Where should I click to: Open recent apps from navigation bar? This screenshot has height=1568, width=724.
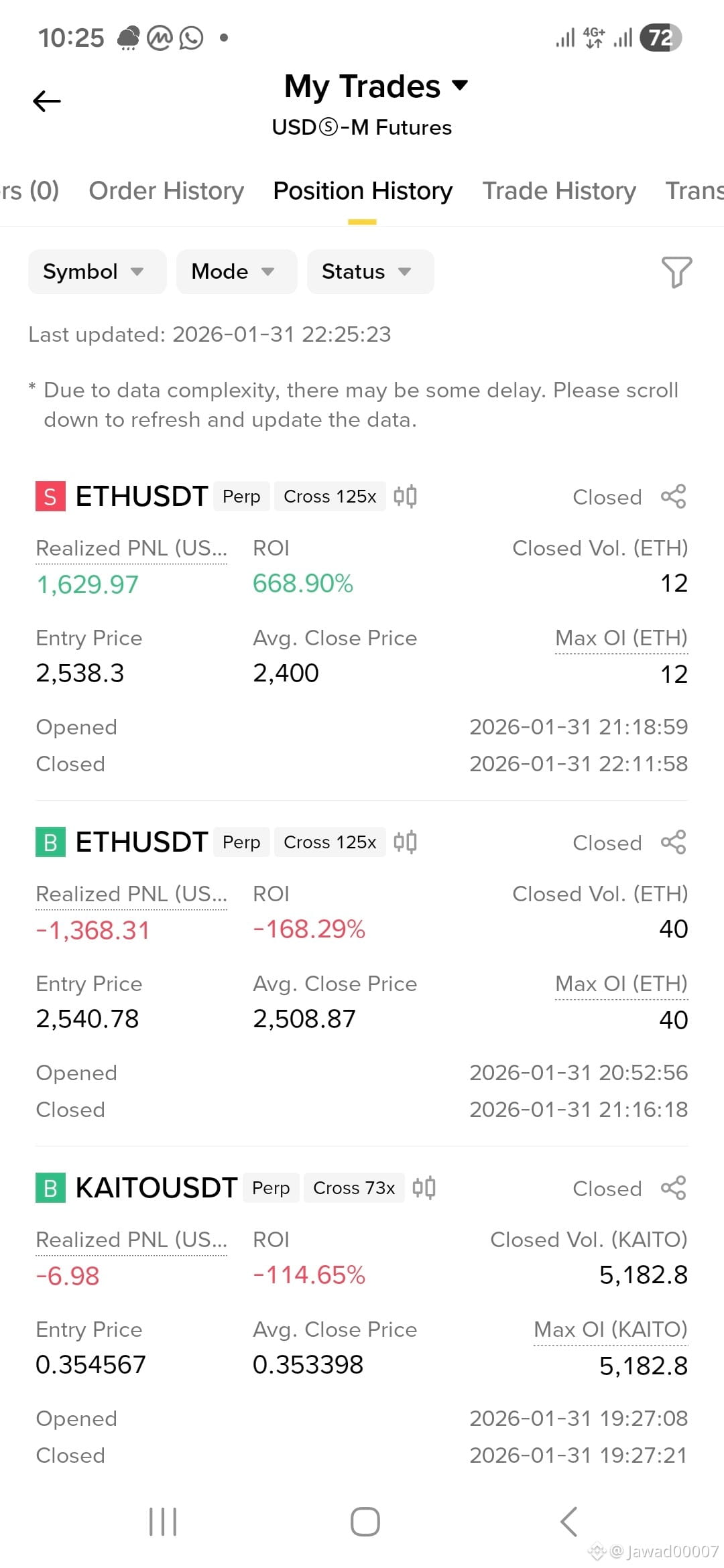163,1522
